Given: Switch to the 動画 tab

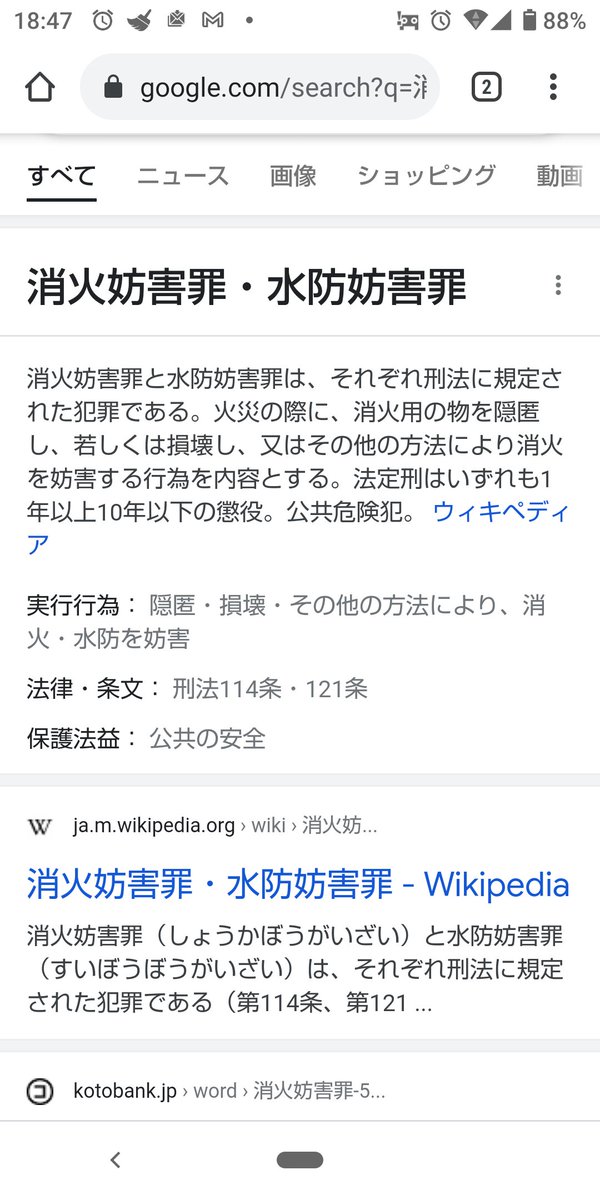Looking at the screenshot, I should tap(560, 176).
